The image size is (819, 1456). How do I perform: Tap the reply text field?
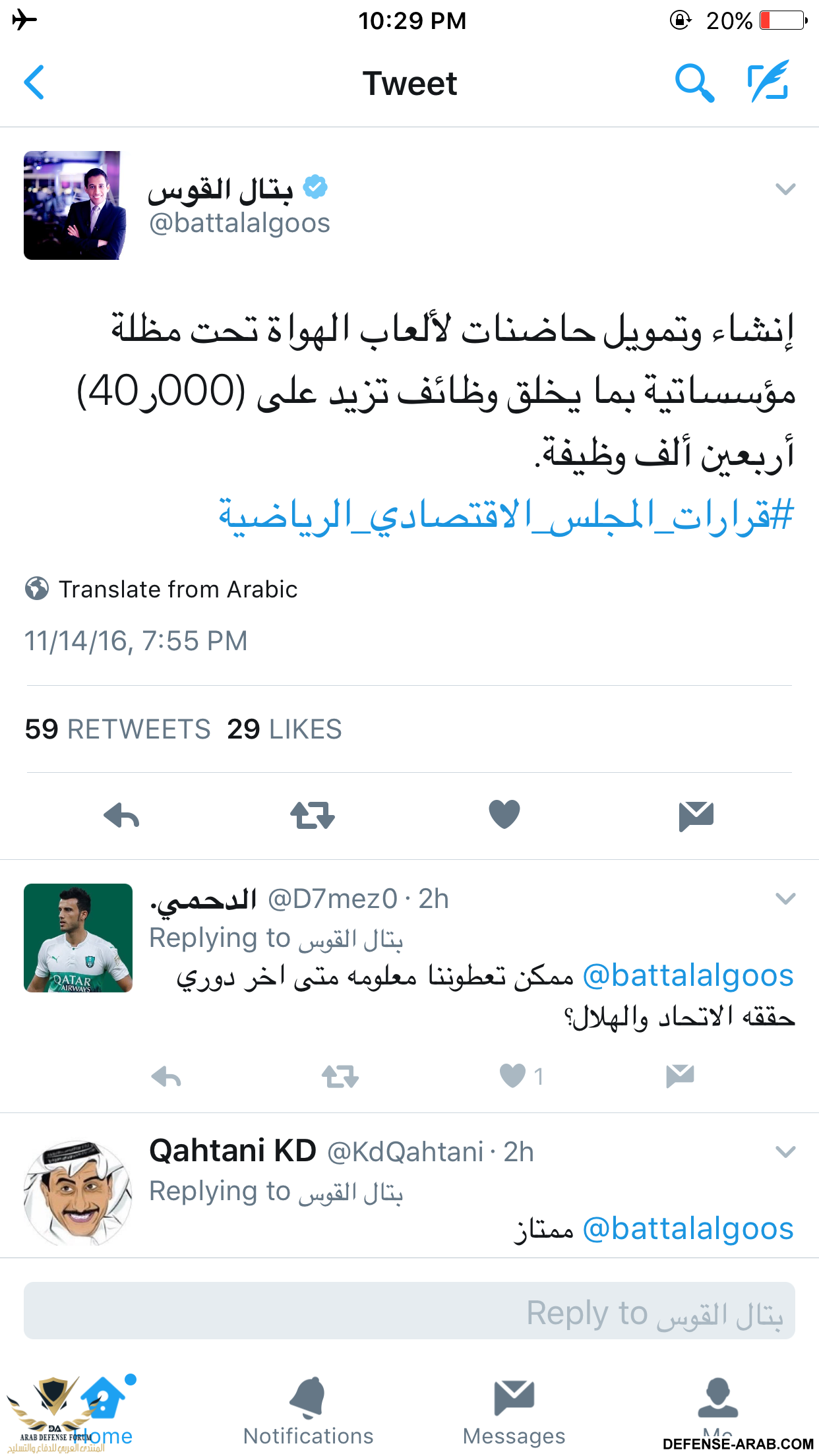pos(409,1311)
